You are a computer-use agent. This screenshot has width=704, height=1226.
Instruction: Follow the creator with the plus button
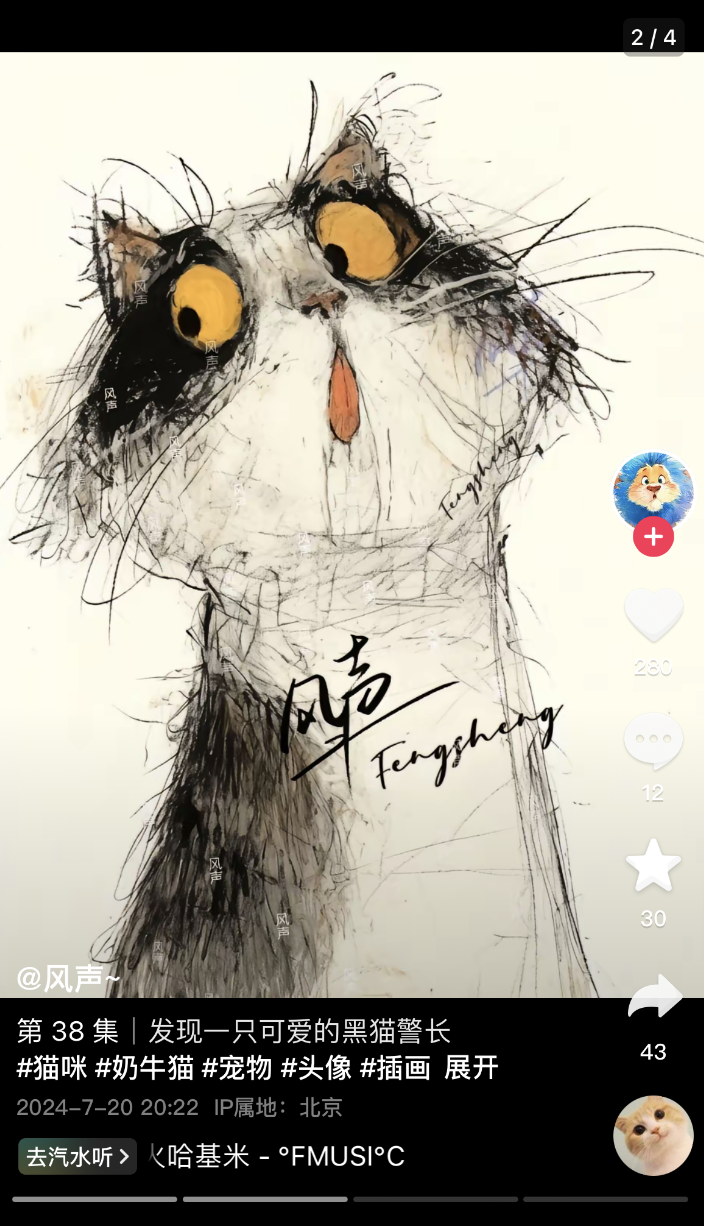[x=653, y=537]
